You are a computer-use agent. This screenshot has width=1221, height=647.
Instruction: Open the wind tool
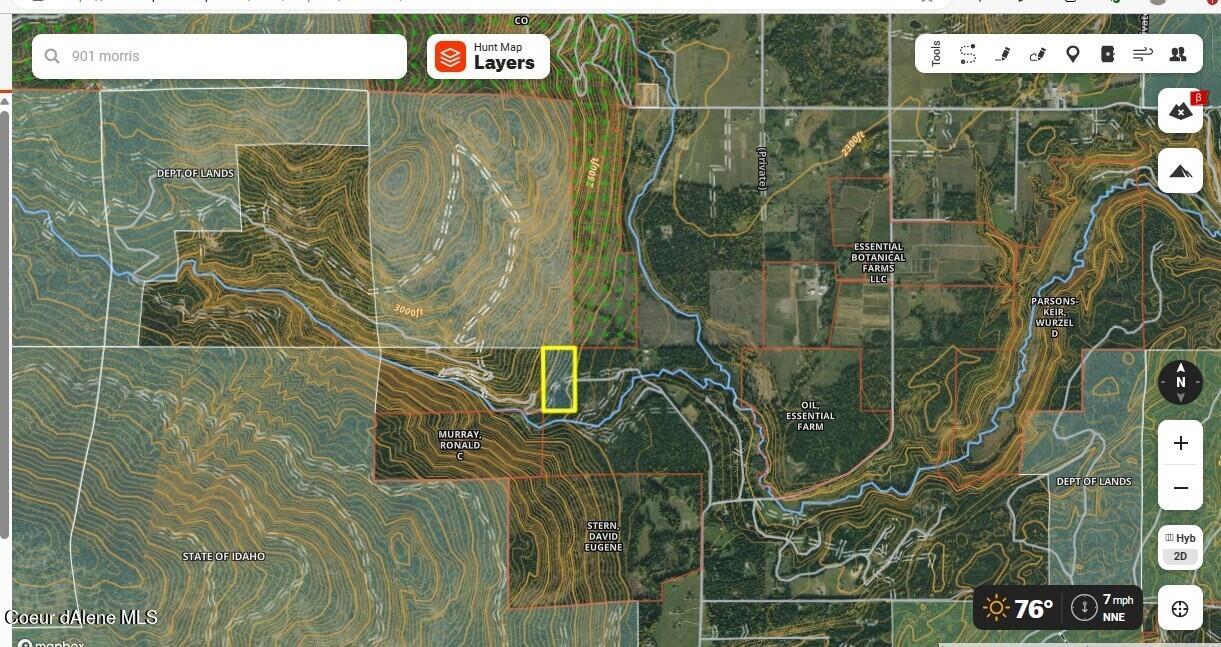(x=1143, y=54)
